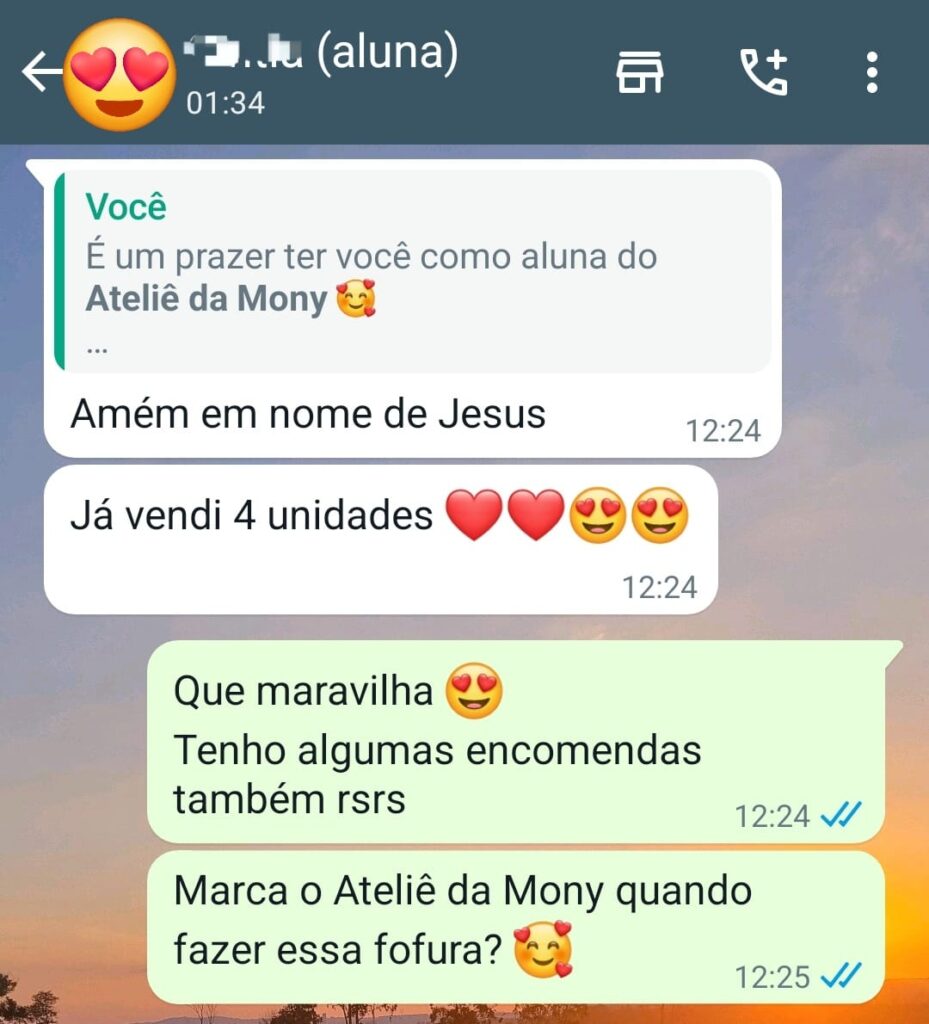The width and height of the screenshot is (929, 1024).
Task: Start a call with this contact
Action: pos(763,73)
